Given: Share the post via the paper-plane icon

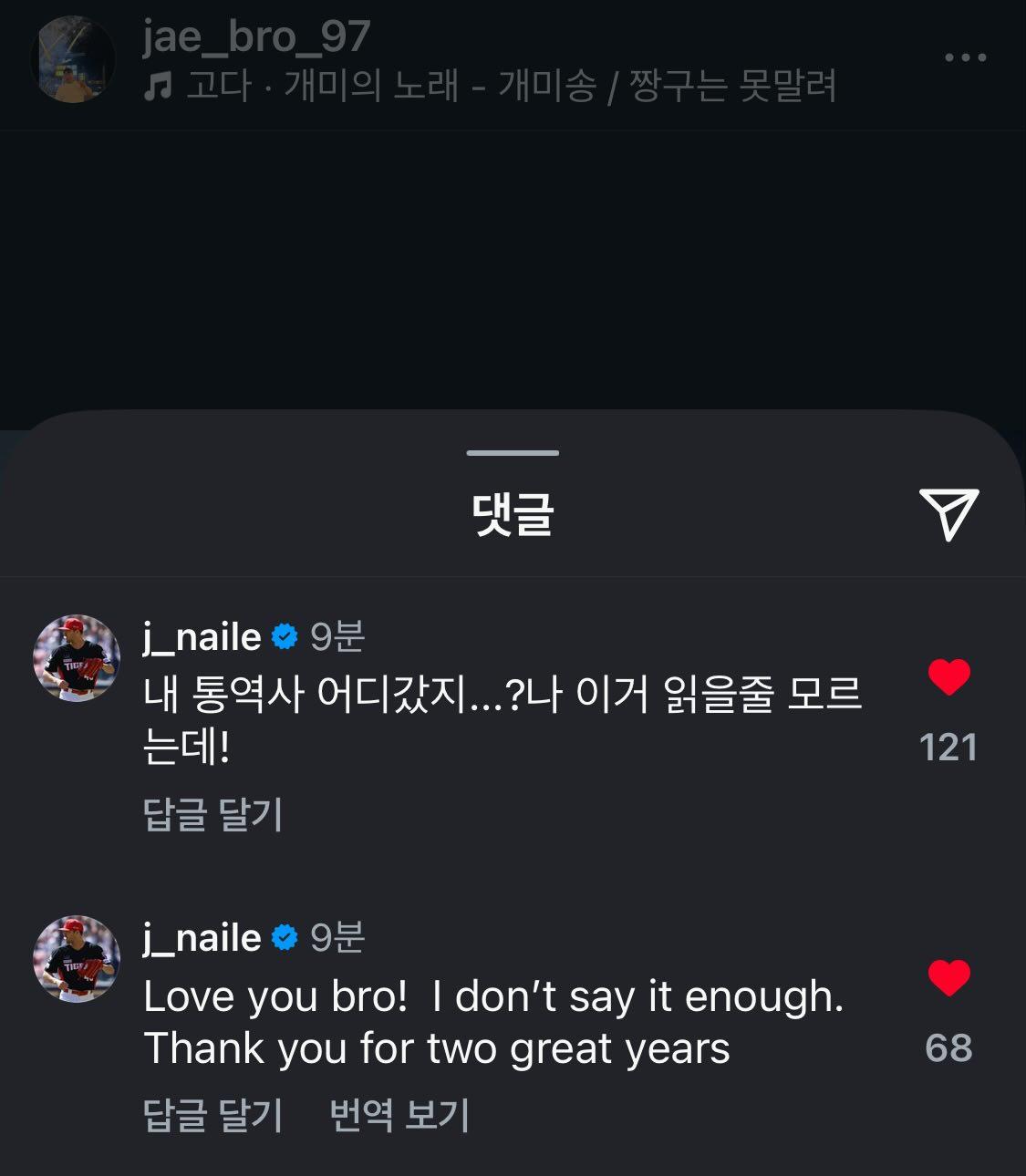Looking at the screenshot, I should [948, 513].
